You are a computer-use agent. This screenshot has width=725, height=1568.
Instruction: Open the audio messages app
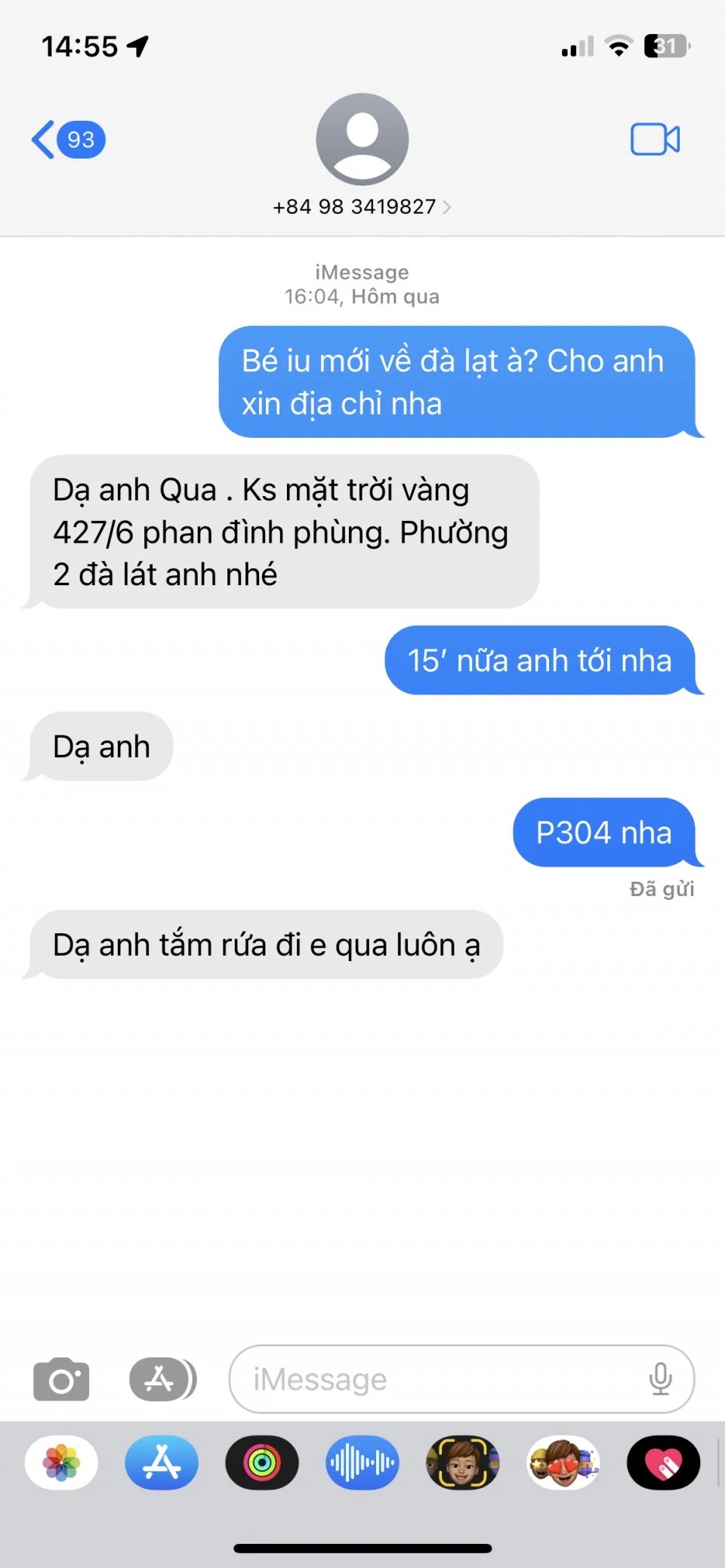click(x=362, y=1462)
